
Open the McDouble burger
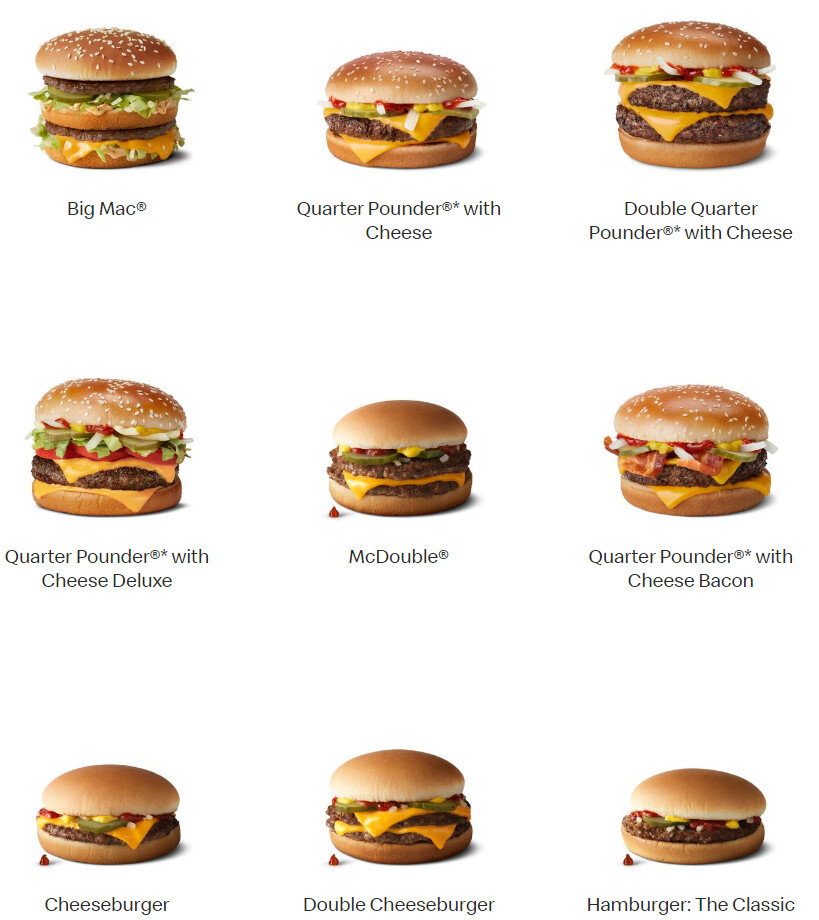[x=399, y=458]
